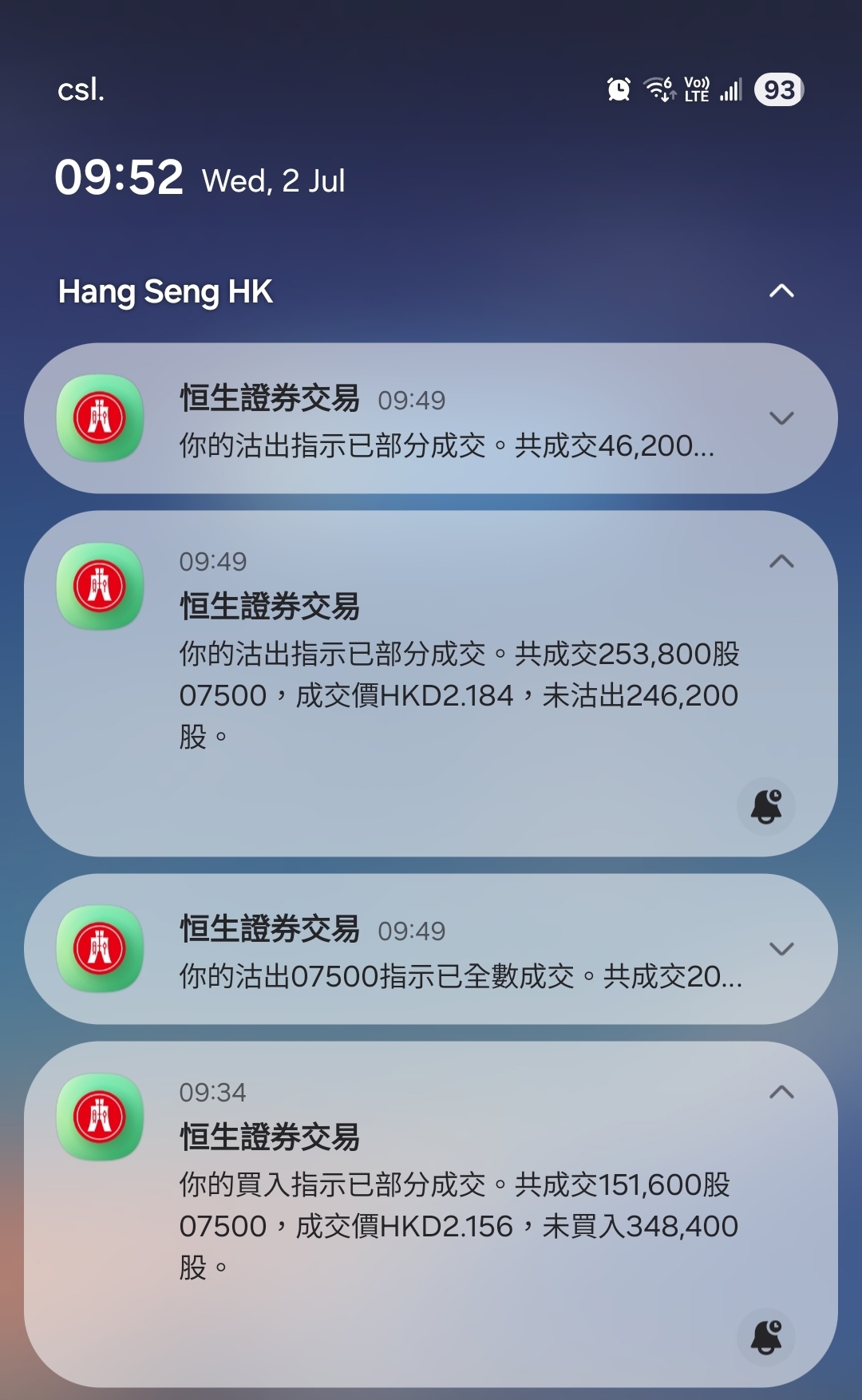862x1400 pixels.
Task: Collapse the 253,800-share sell notification
Action: click(x=781, y=561)
